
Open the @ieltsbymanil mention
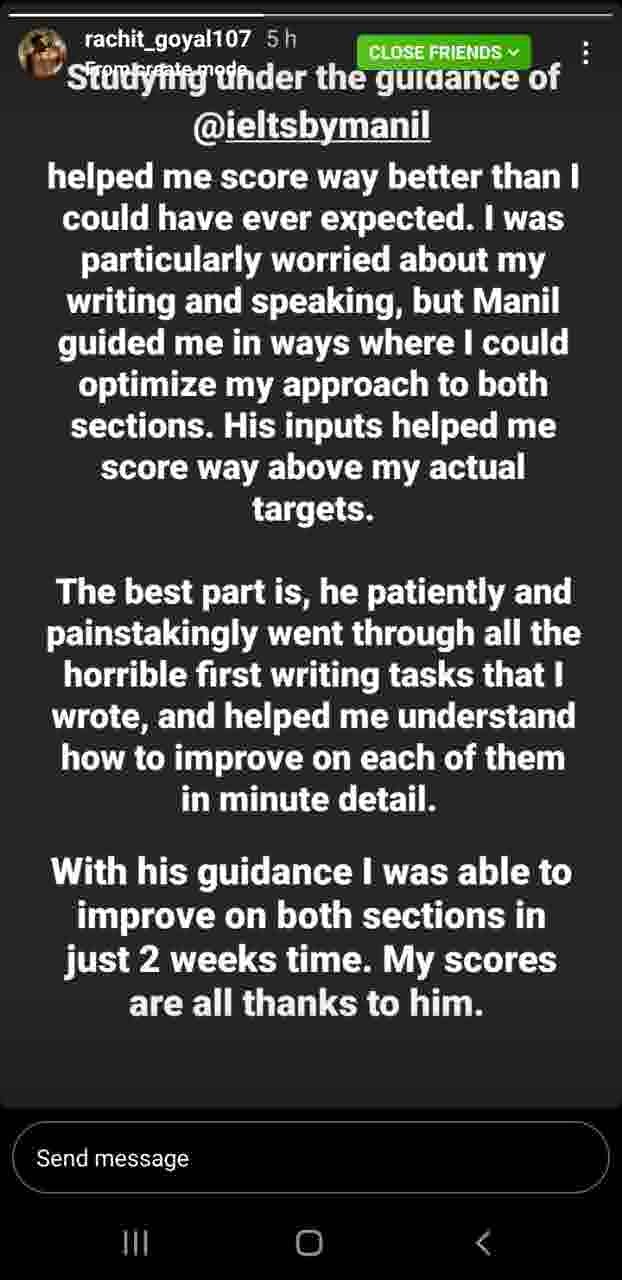point(310,129)
